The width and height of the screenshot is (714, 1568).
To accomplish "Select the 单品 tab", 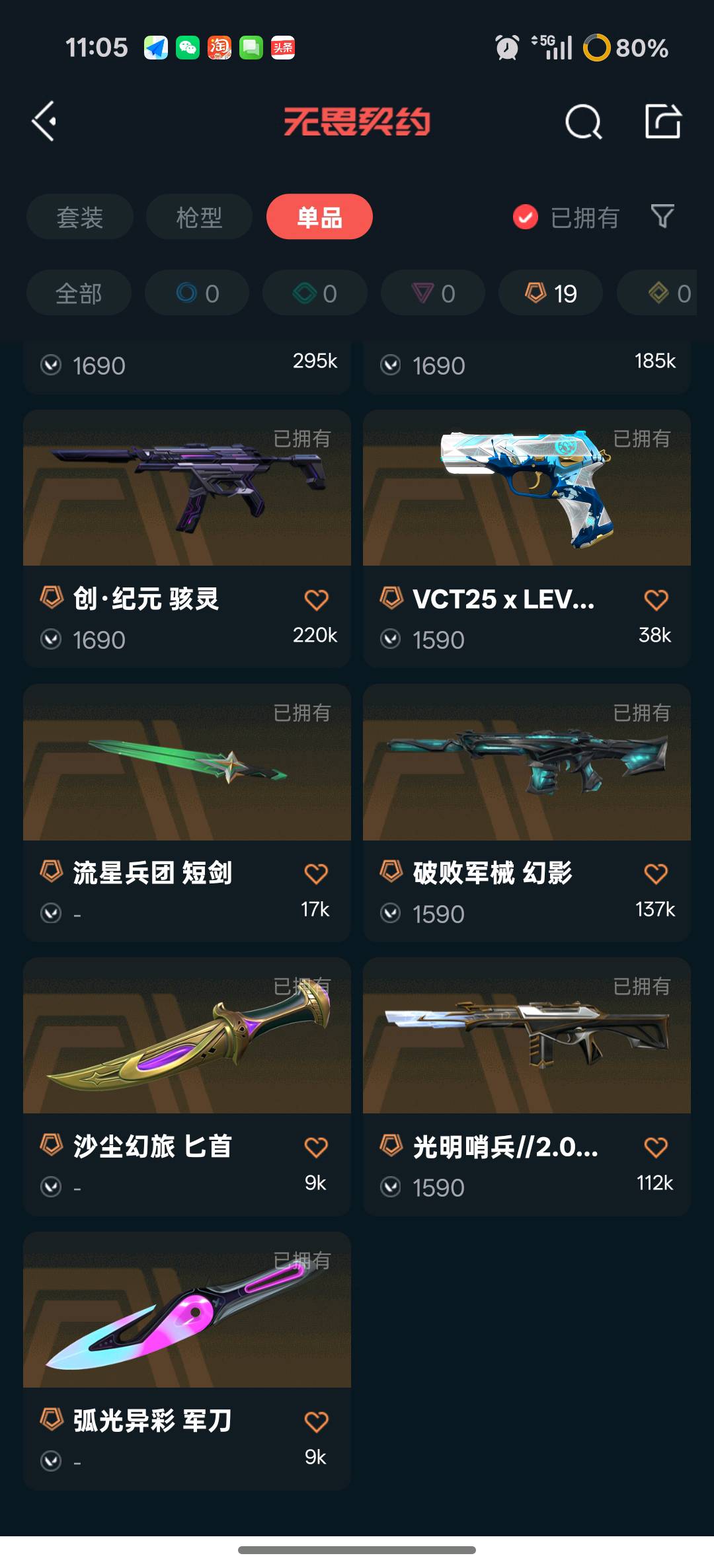I will pyautogui.click(x=319, y=217).
